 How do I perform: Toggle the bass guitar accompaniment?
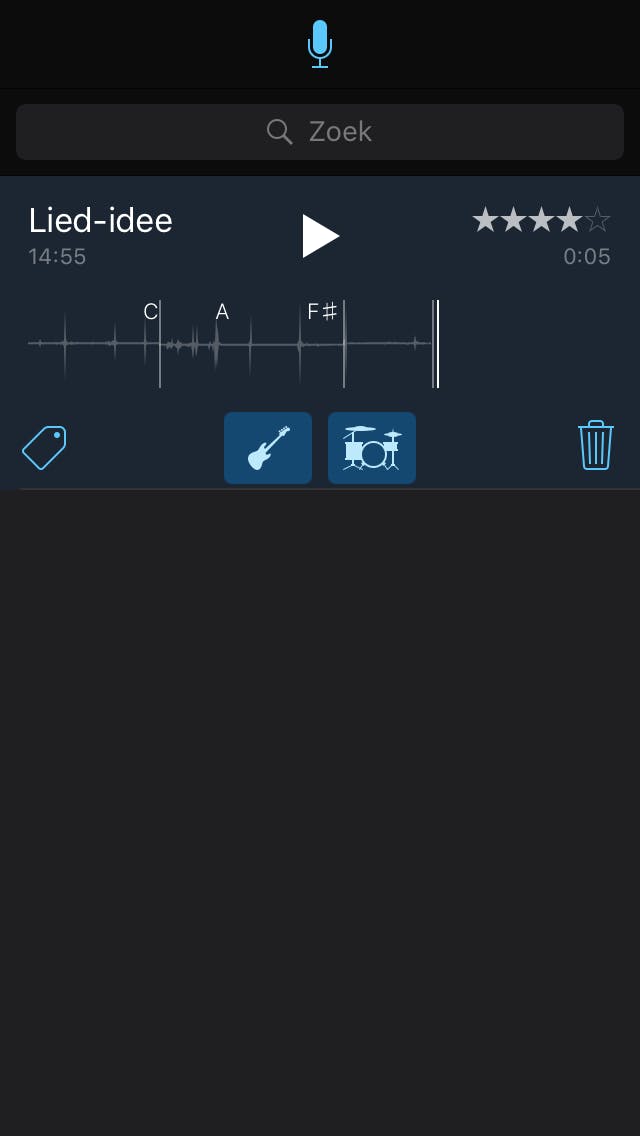coord(268,448)
